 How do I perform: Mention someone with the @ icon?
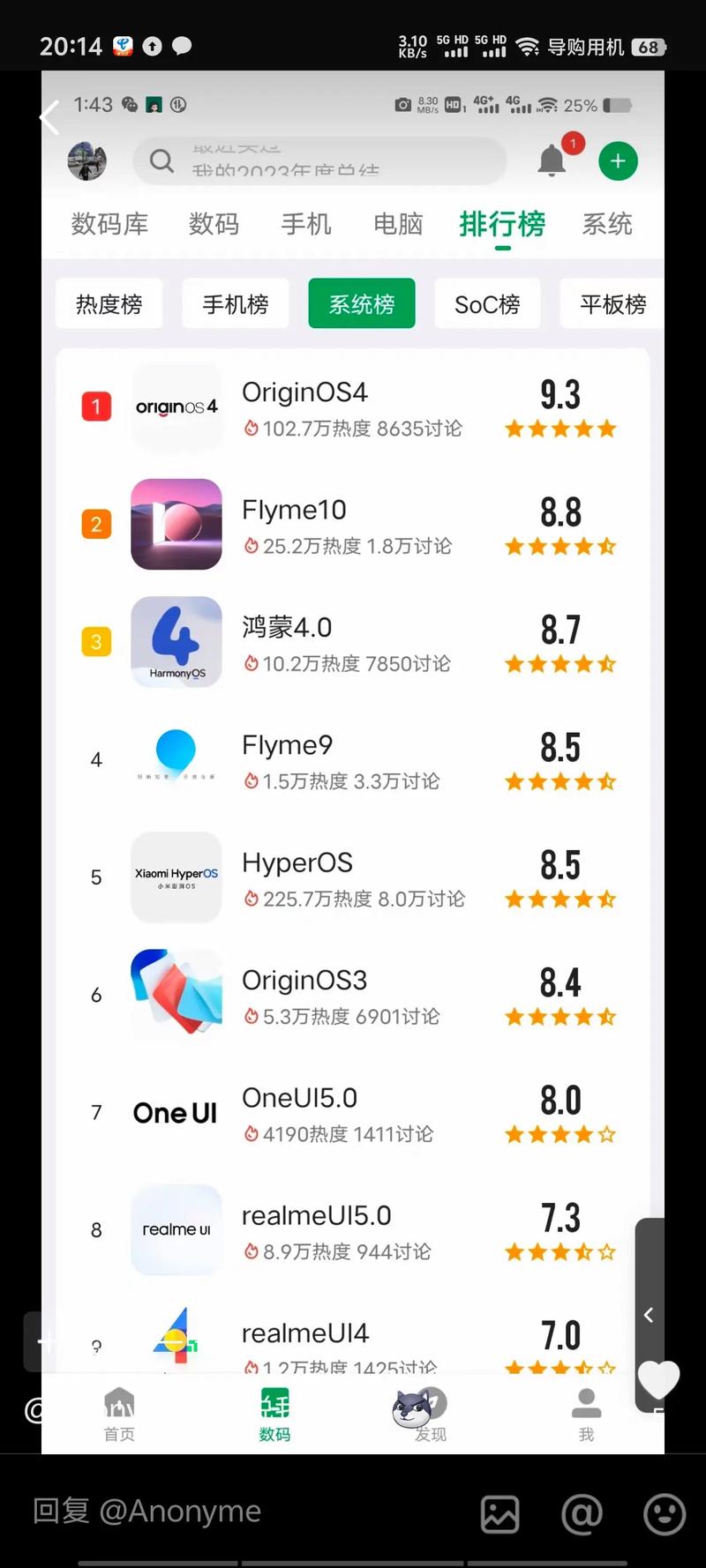pos(582,1514)
